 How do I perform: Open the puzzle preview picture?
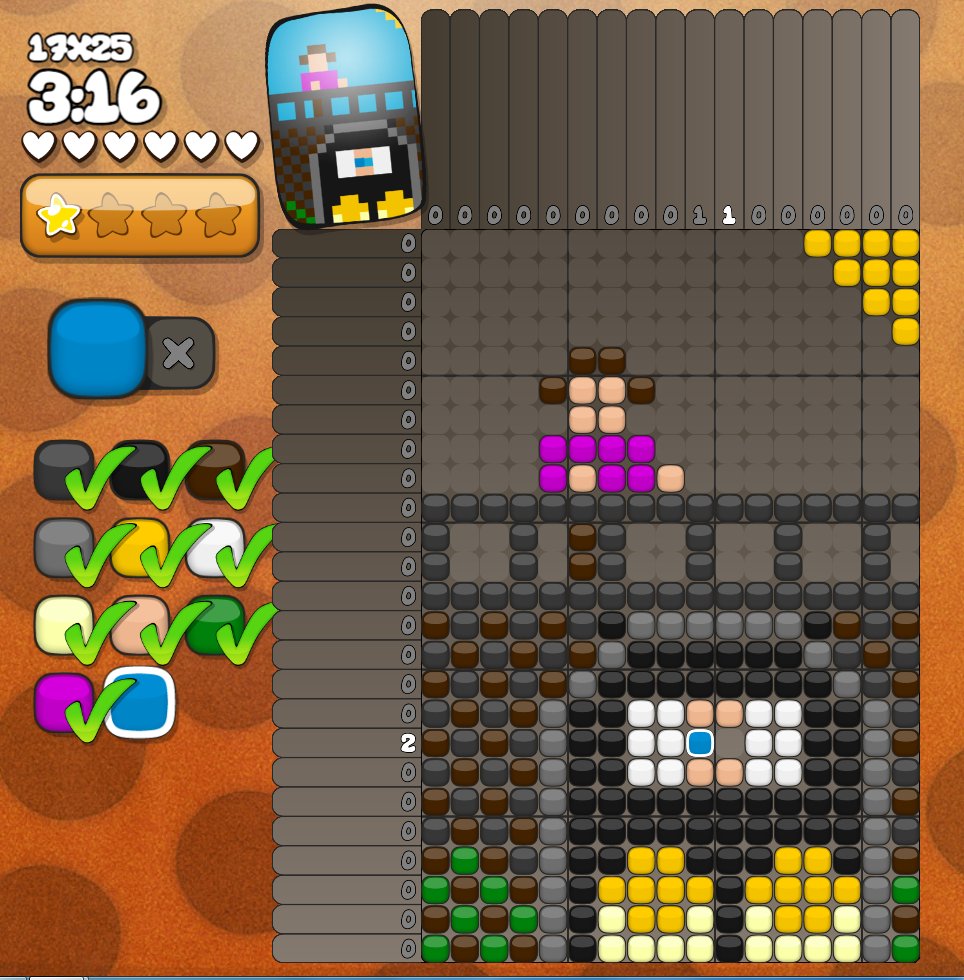(345, 115)
